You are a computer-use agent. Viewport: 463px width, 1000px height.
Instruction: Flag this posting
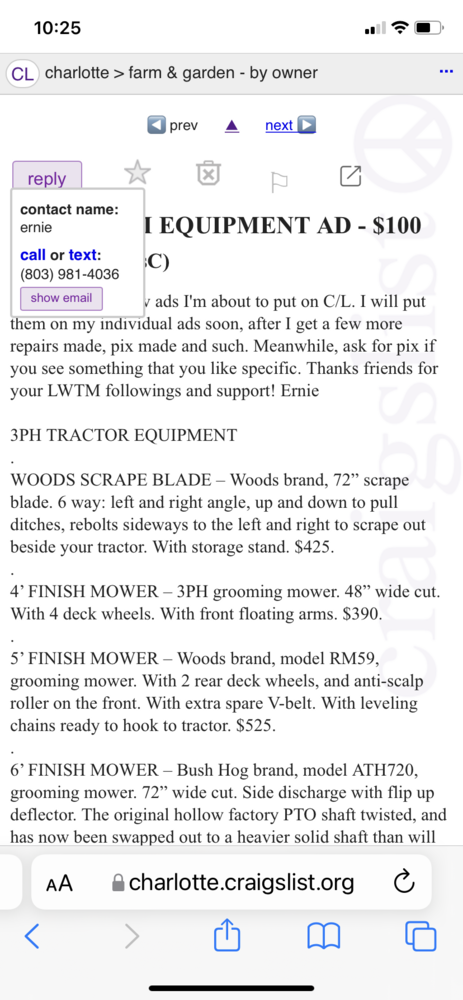279,182
